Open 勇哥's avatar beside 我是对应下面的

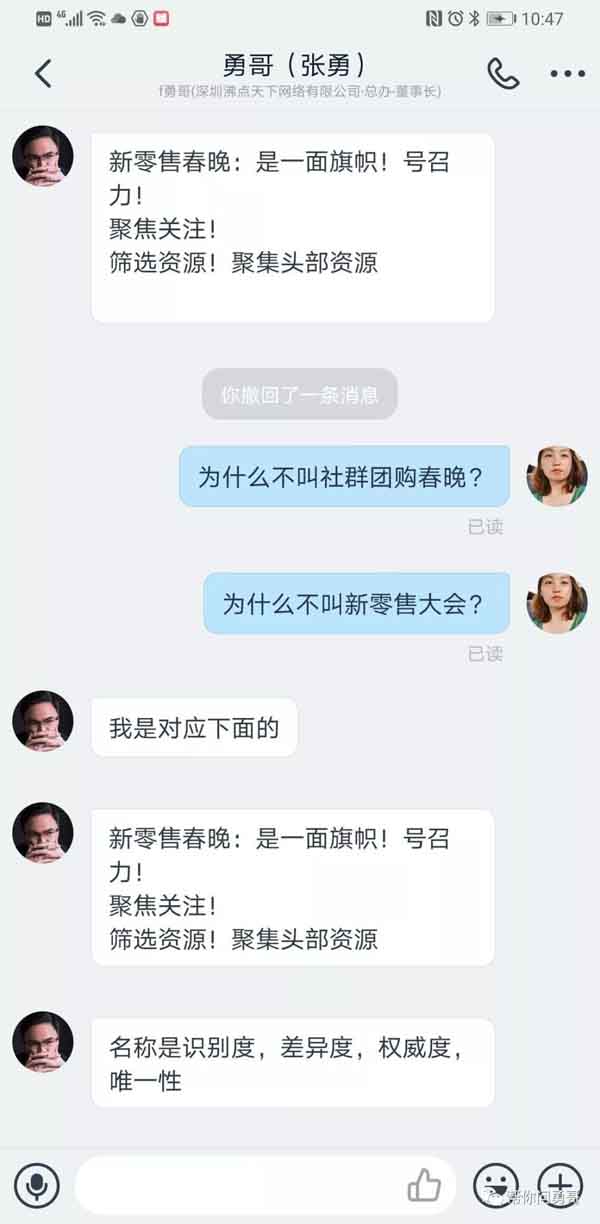(x=43, y=720)
